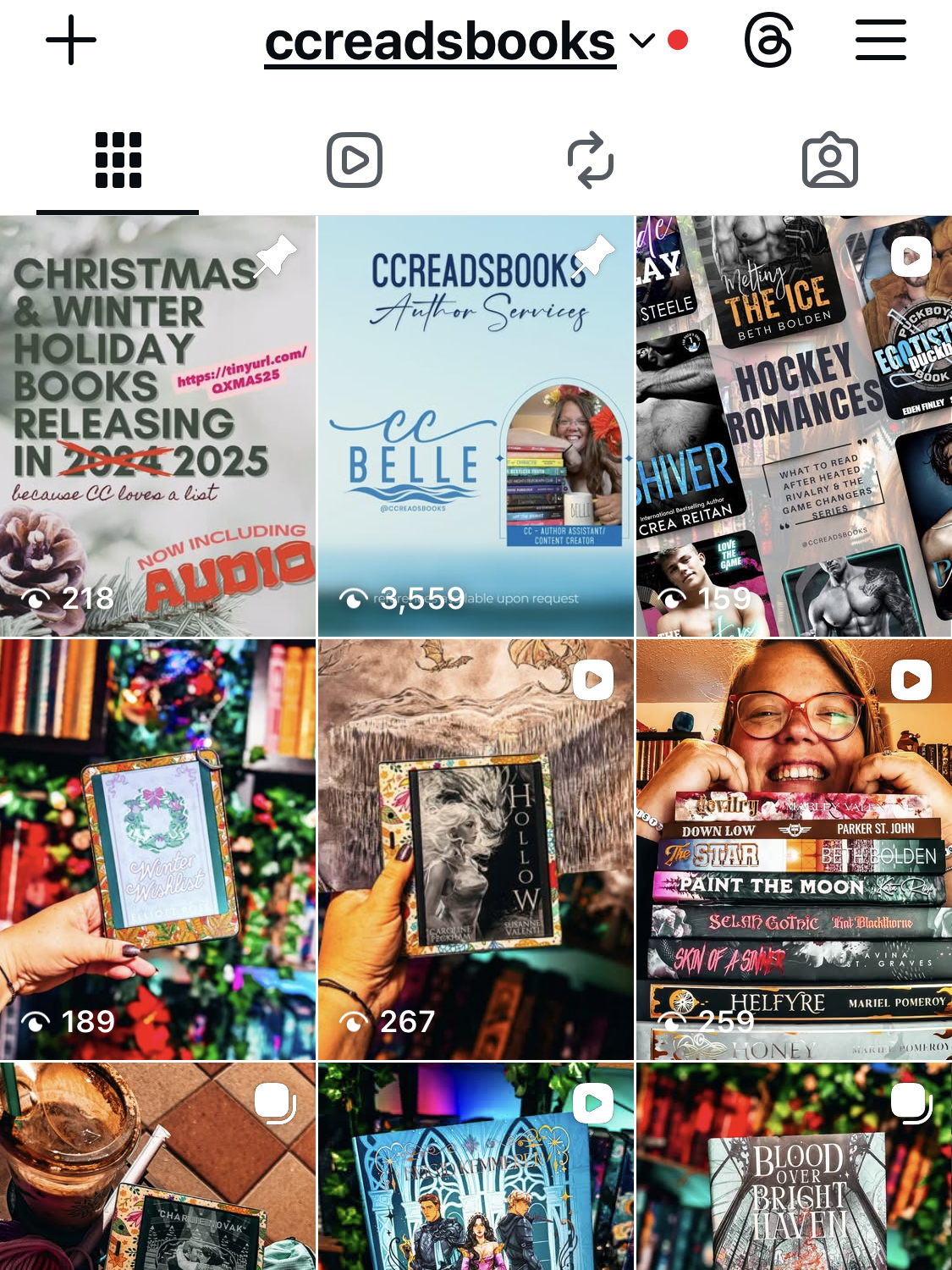Screen dimensions: 952x1270
Task: Switch to the reposts tab
Action: (x=591, y=160)
